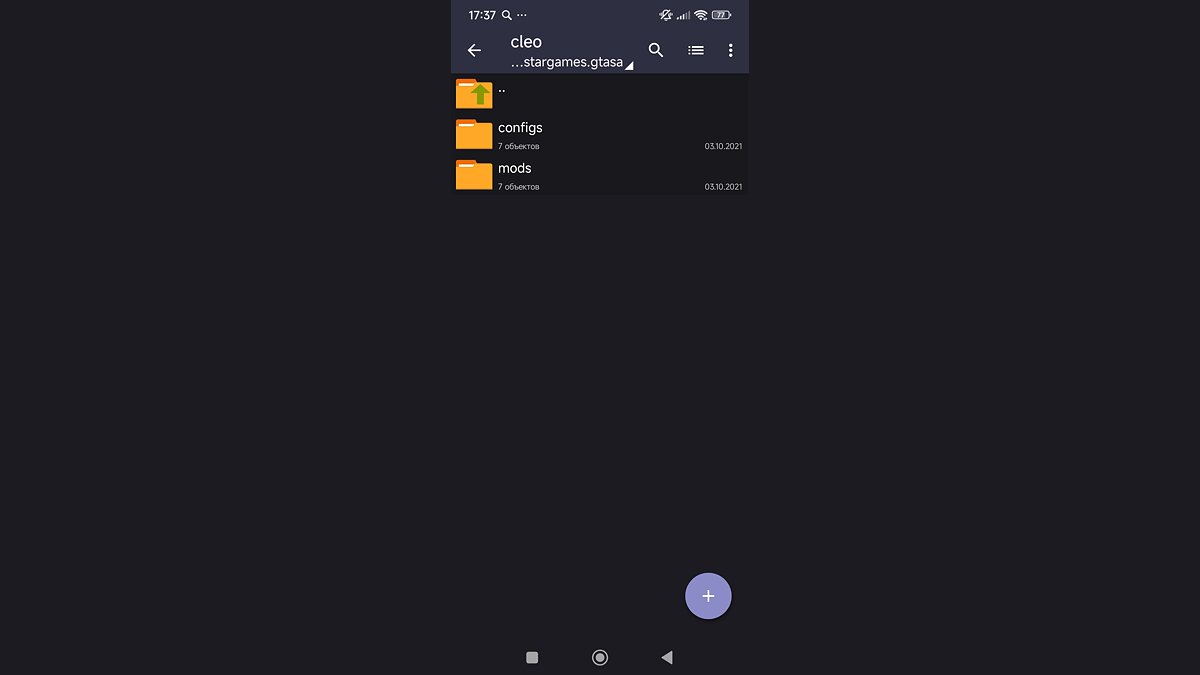Change the list view mode
Screen dimensions: 1200x675
click(x=696, y=50)
